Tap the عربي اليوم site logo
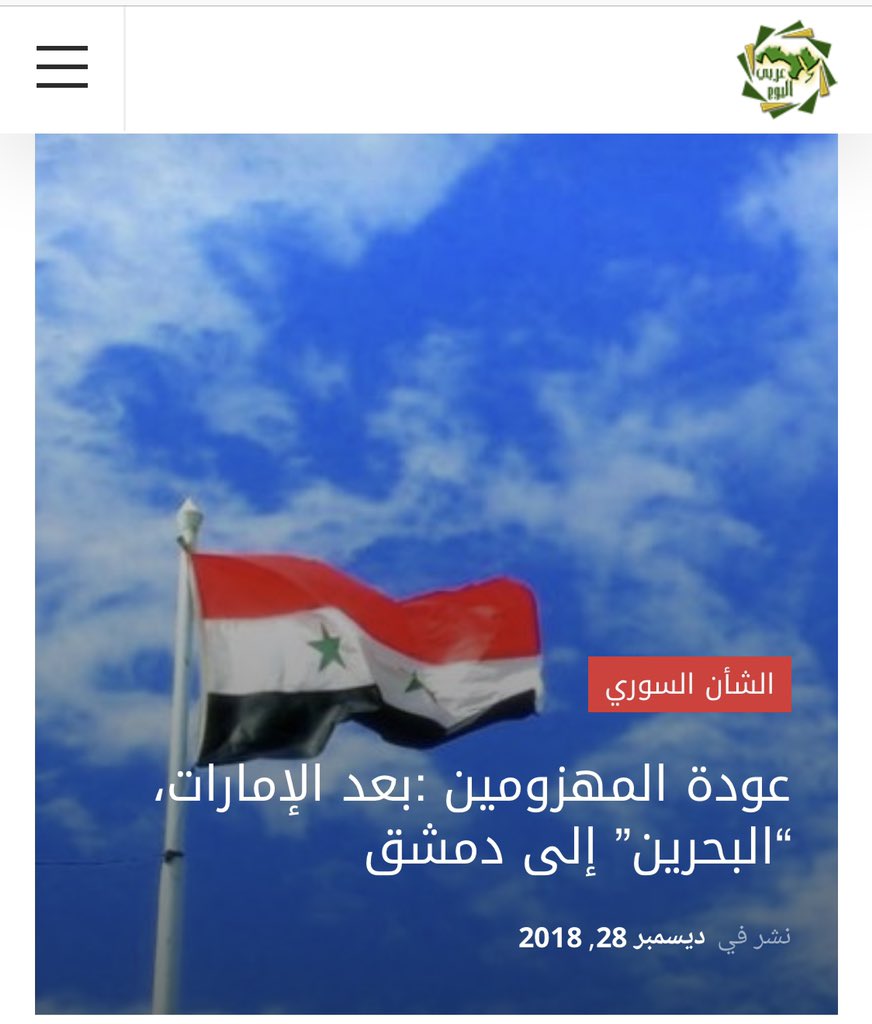 pyautogui.click(x=786, y=68)
